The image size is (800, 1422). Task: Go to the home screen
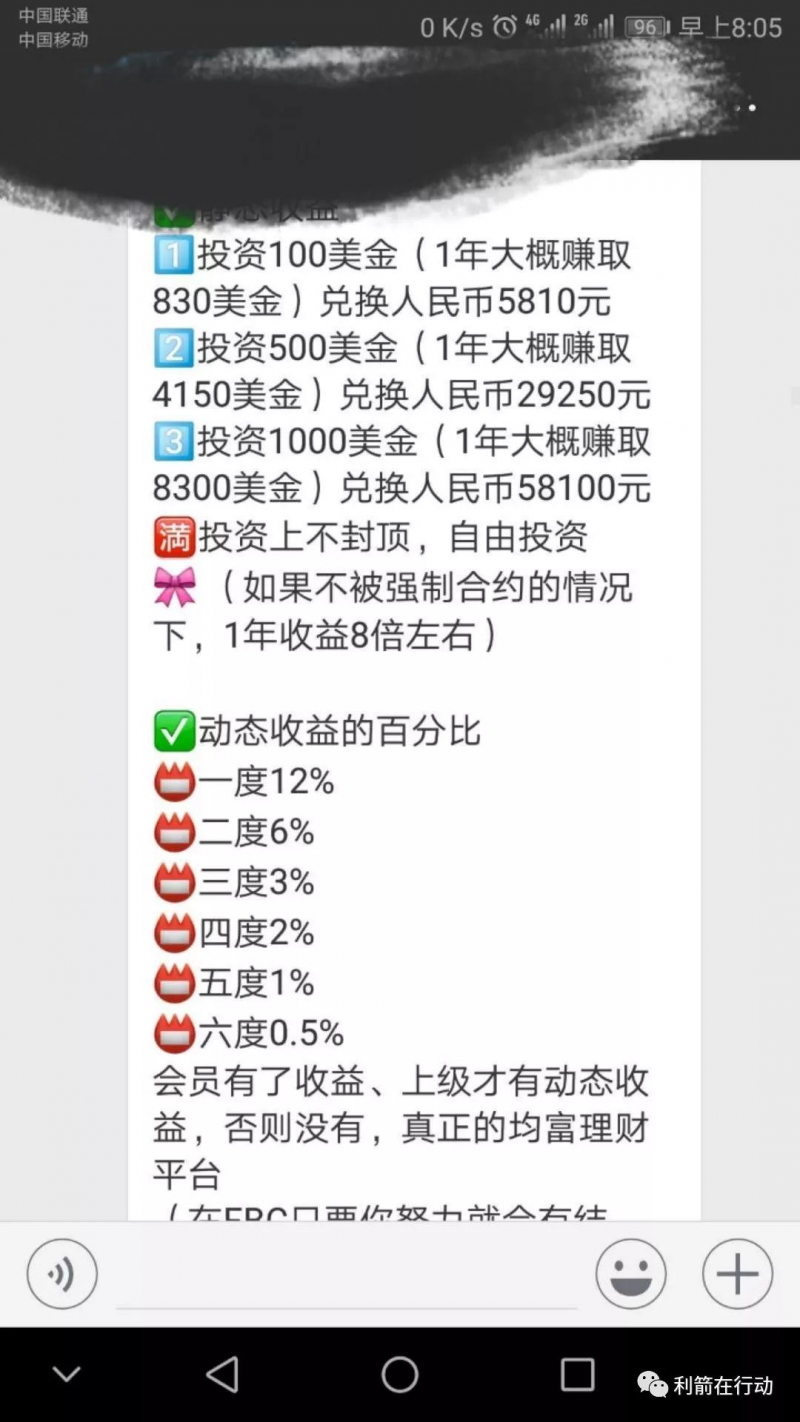tap(399, 1374)
